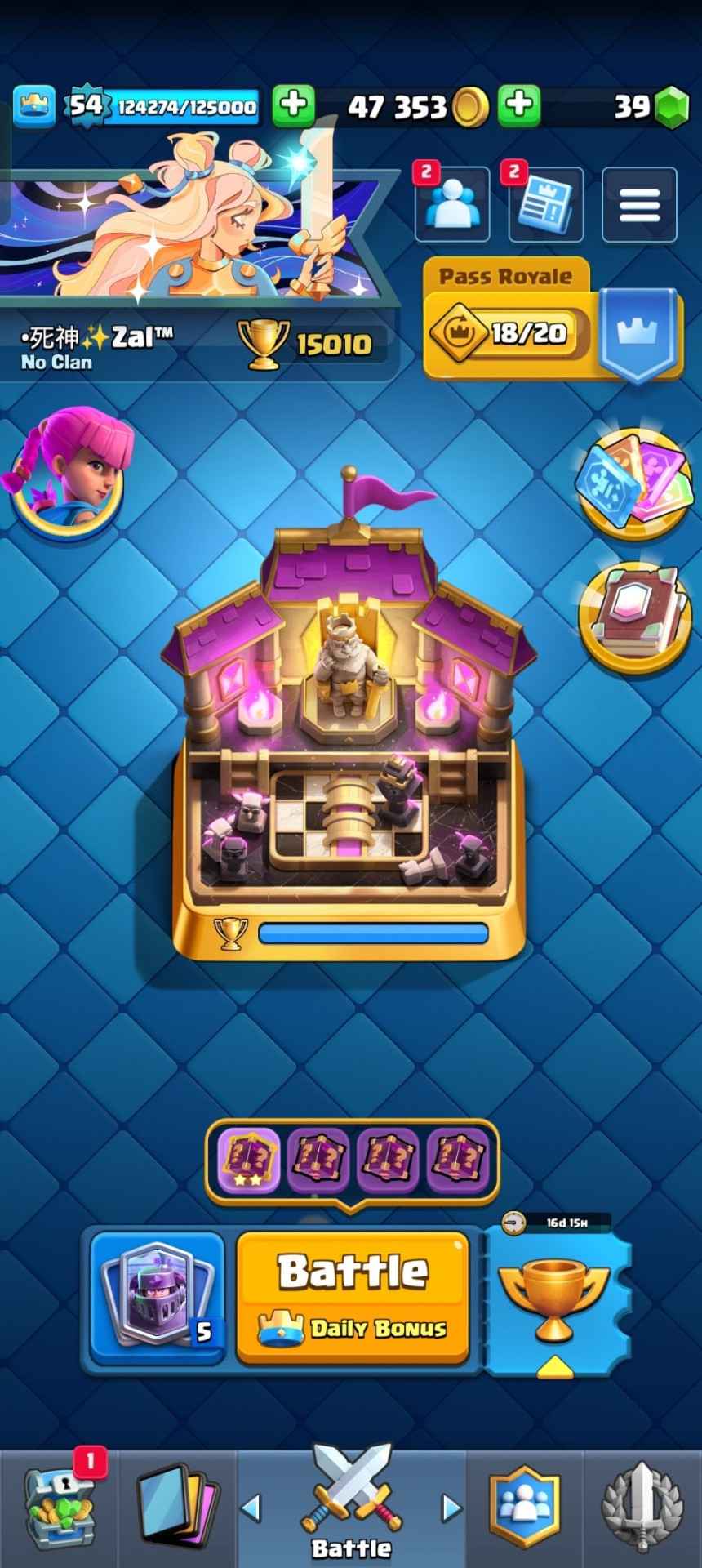This screenshot has height=1568, width=702.
Task: Switch to the Clan tab
Action: point(524,1507)
